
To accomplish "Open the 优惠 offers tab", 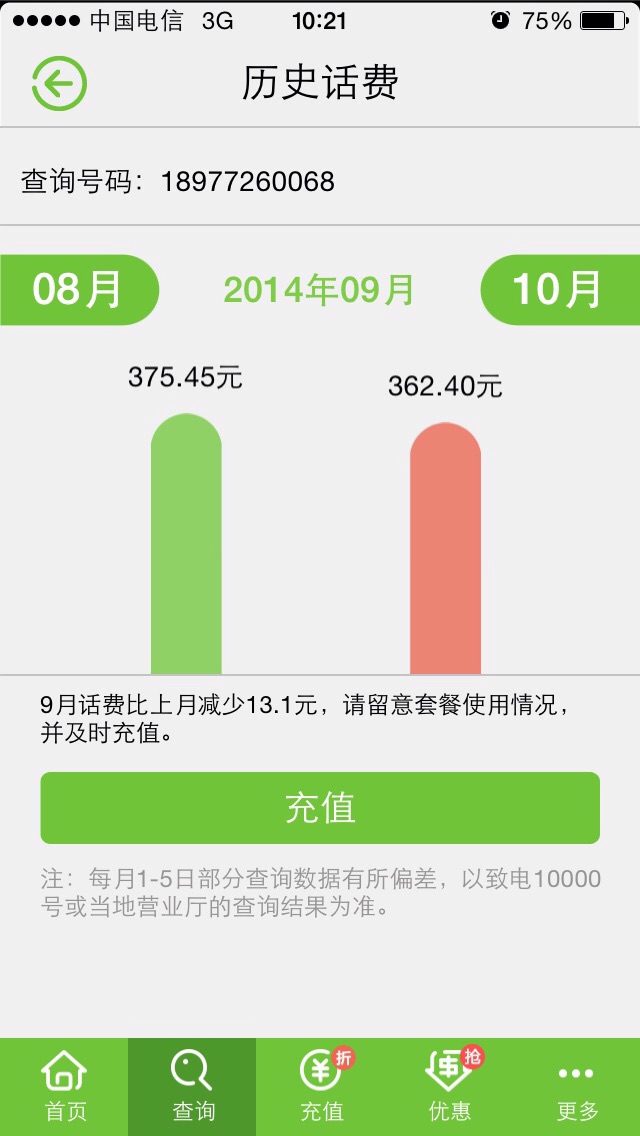I will (x=449, y=1088).
